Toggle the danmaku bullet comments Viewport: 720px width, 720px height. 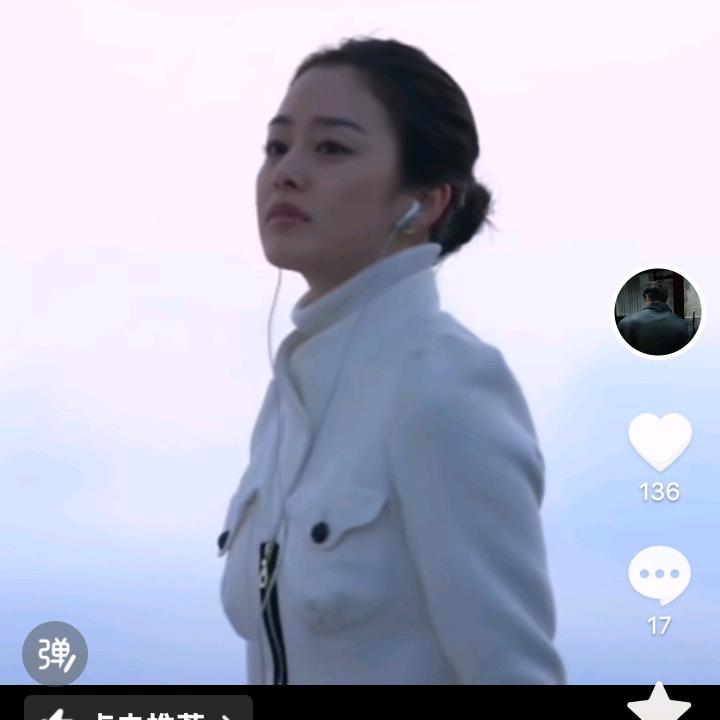(55, 653)
